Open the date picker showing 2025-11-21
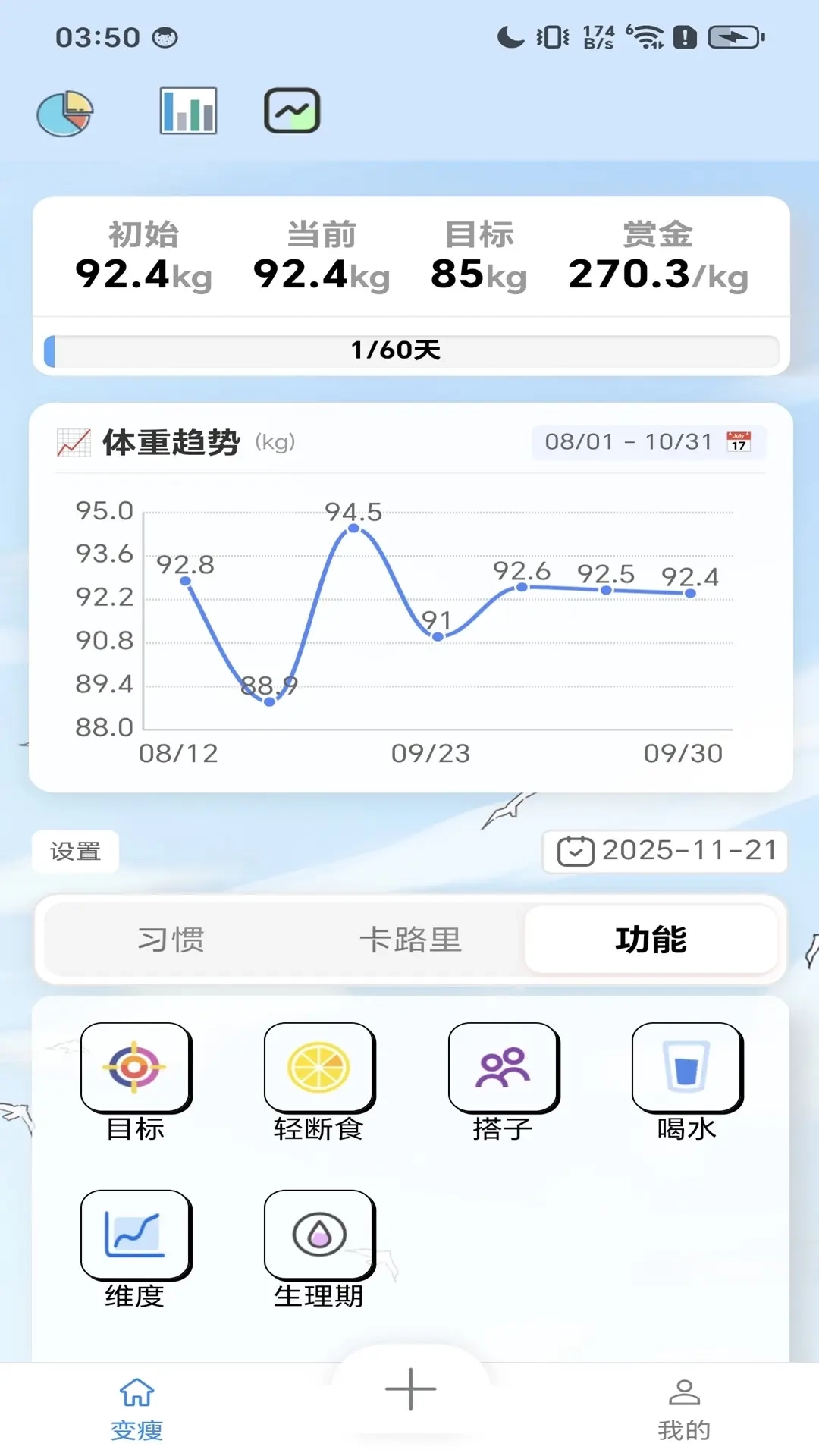This screenshot has height=1456, width=819. click(x=665, y=851)
